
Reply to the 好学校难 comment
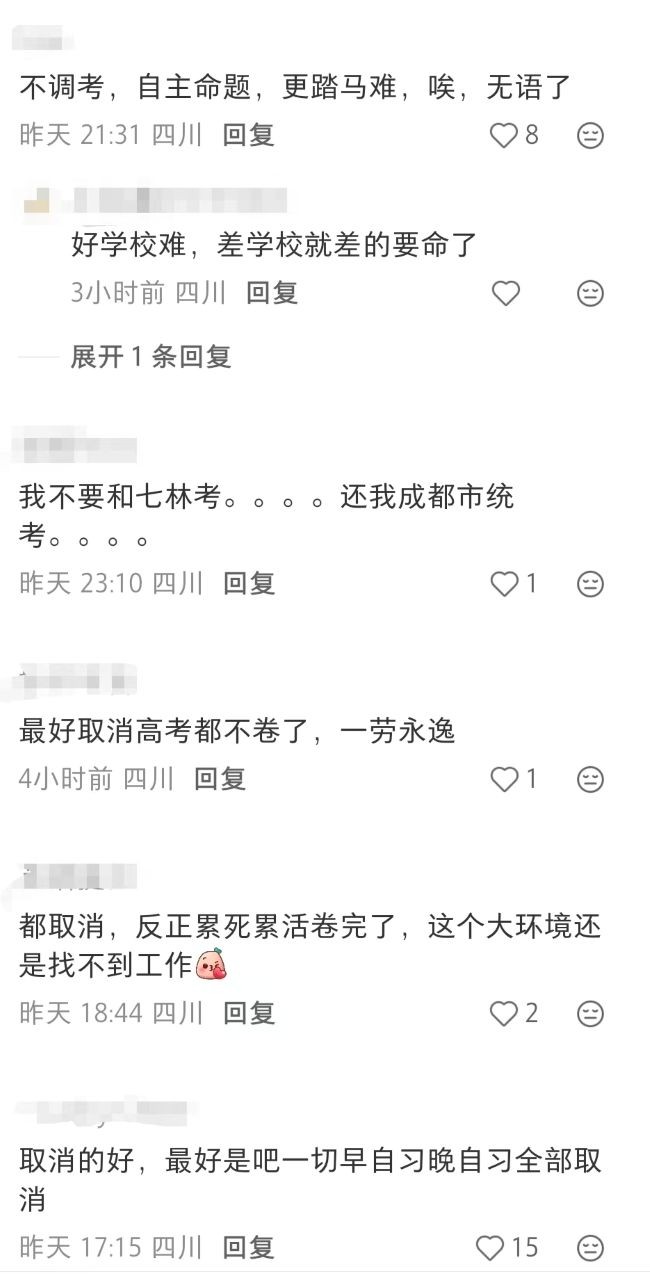272,293
